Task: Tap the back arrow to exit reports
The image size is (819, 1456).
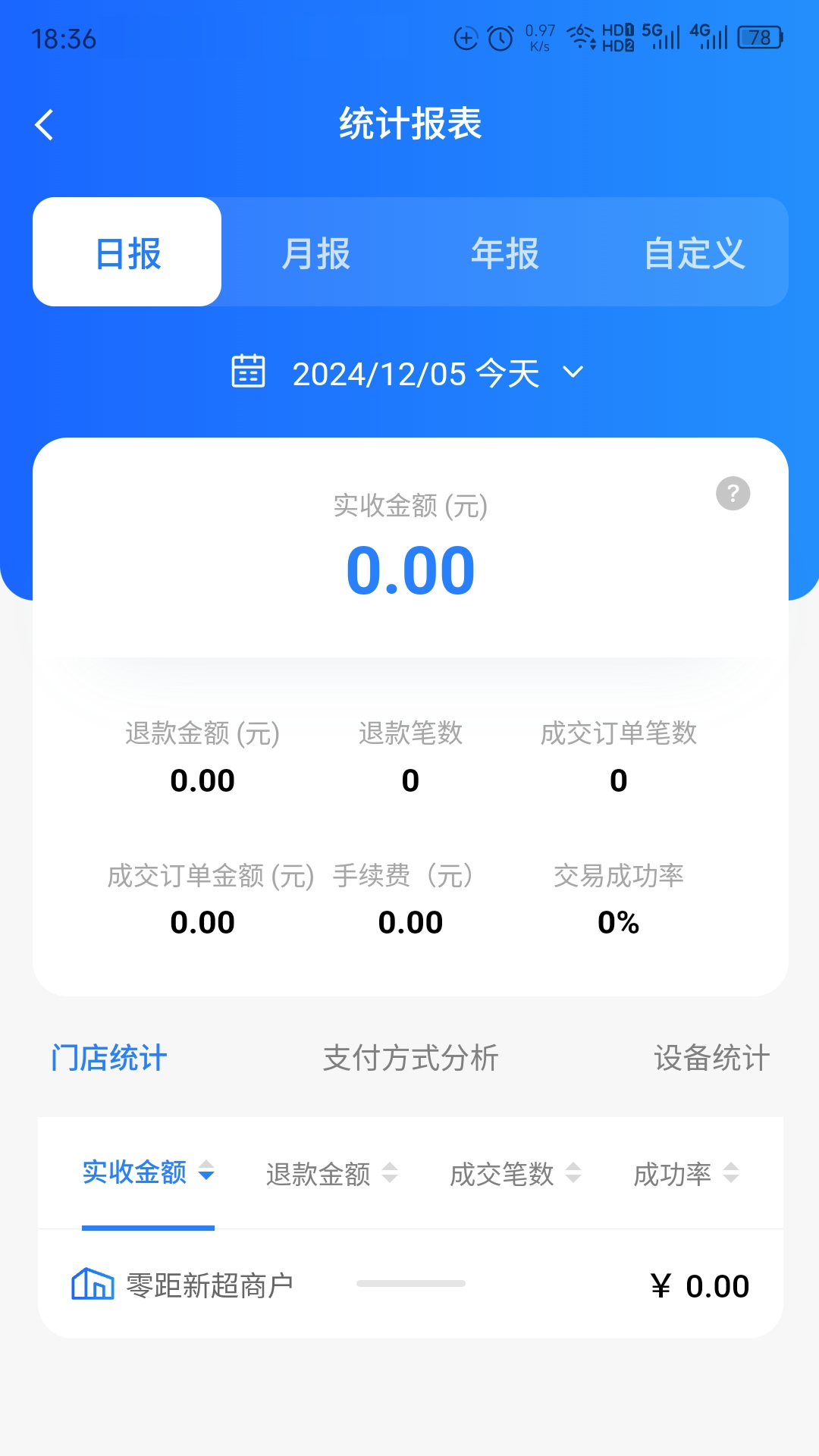Action: click(x=44, y=124)
